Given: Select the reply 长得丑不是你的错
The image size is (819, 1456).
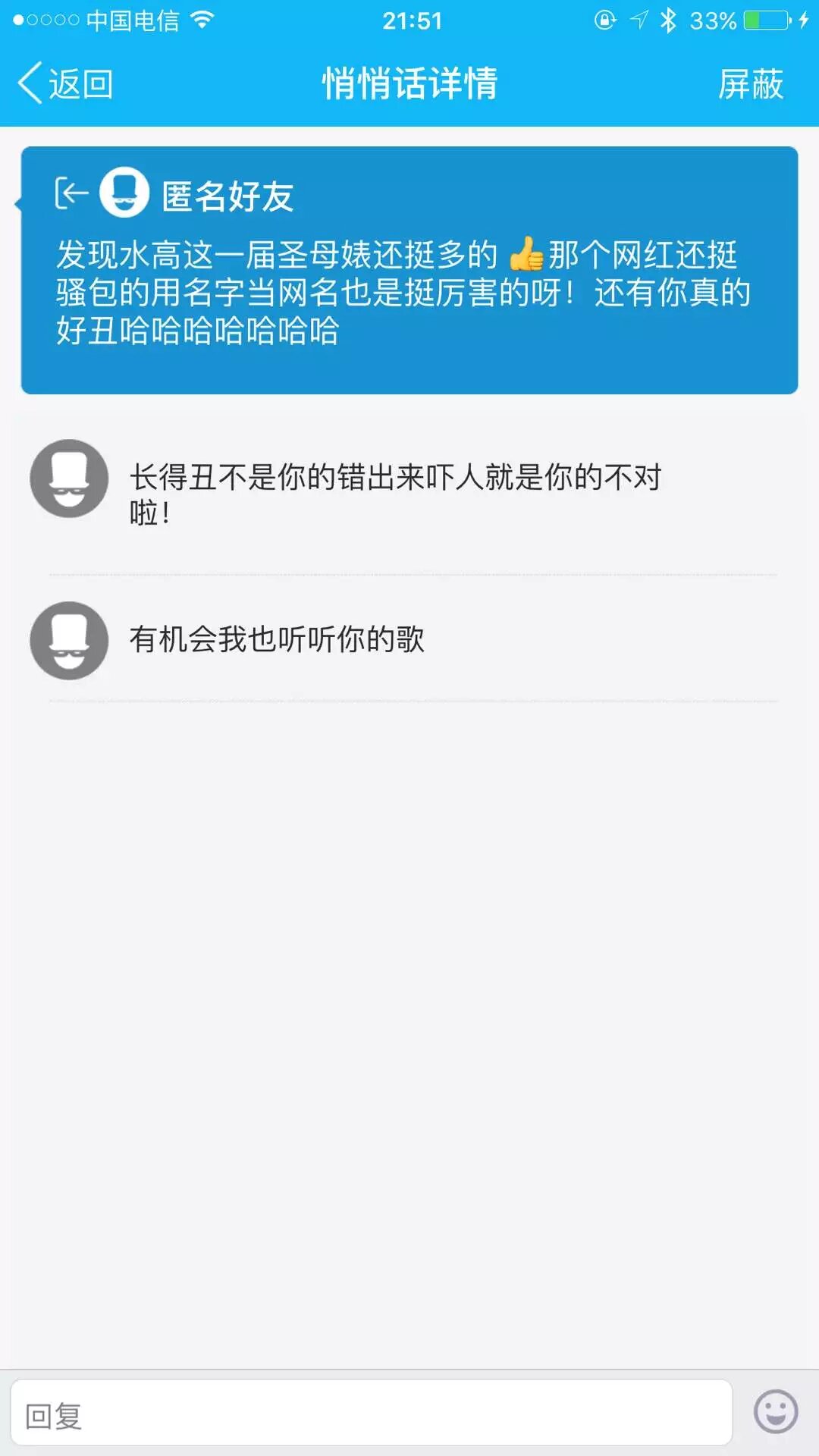Looking at the screenshot, I should click(395, 494).
